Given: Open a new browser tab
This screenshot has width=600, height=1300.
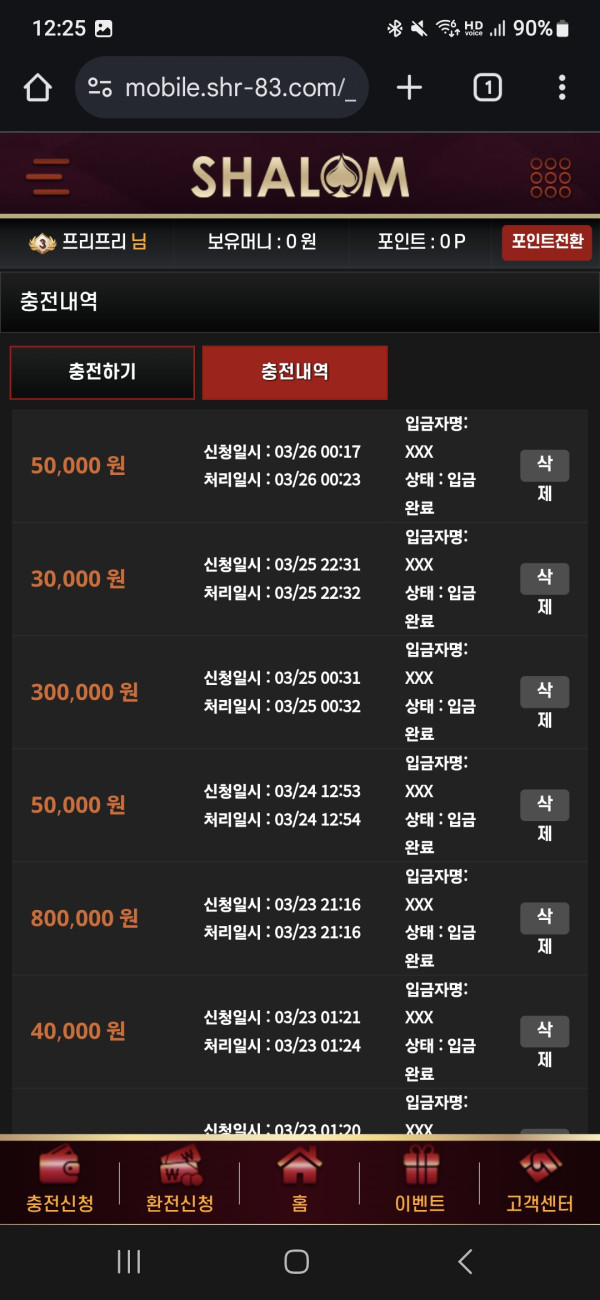Looking at the screenshot, I should pyautogui.click(x=409, y=88).
